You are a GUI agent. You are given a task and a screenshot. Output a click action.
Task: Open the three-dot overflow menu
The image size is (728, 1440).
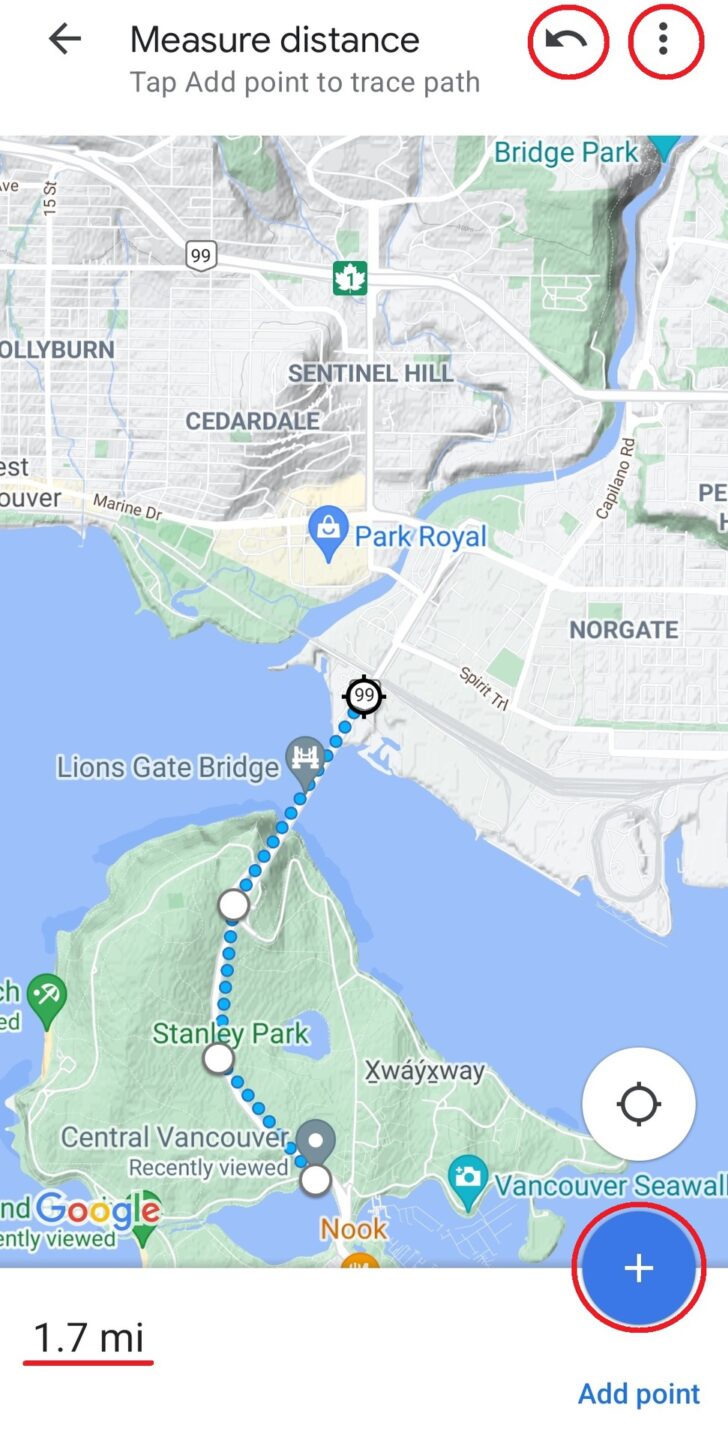(663, 40)
